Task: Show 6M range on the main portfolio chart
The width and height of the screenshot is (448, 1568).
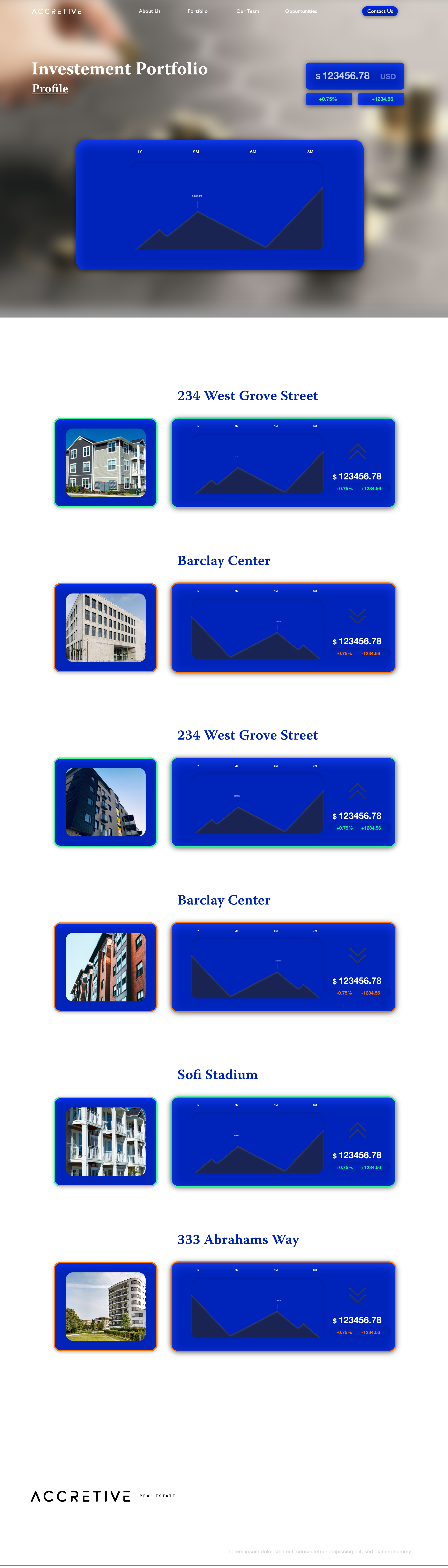Action: pos(253,152)
